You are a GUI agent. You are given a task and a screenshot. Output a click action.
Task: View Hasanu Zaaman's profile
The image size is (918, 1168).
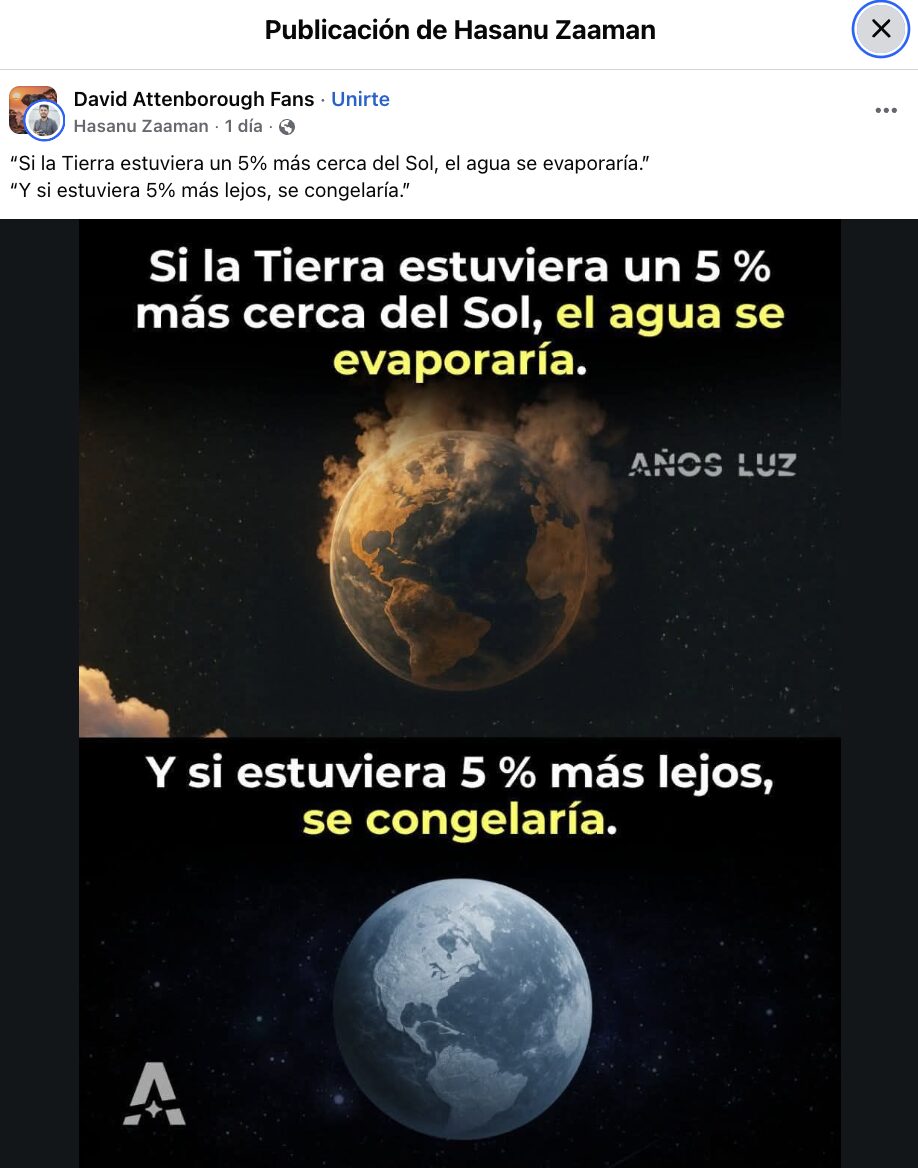[141, 126]
